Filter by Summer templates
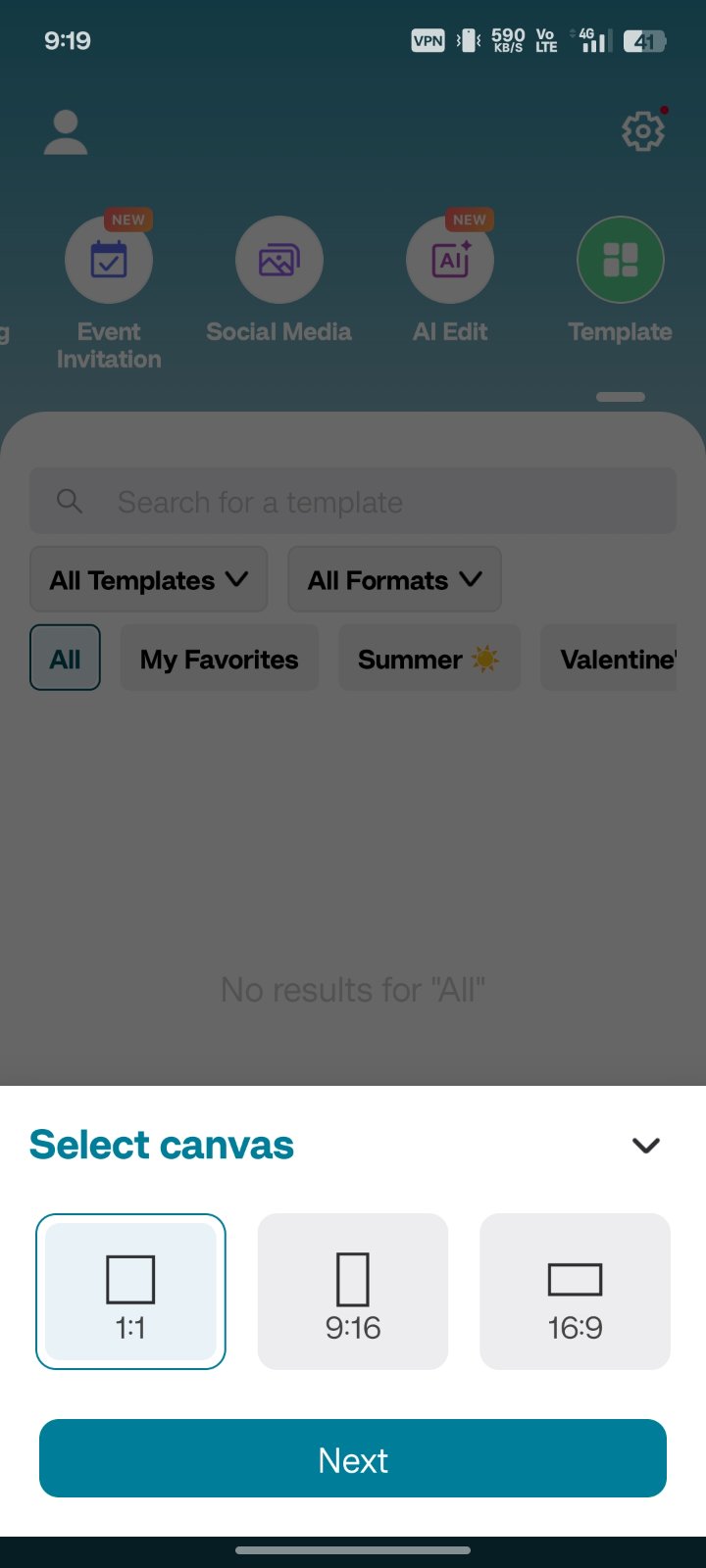The height and width of the screenshot is (1568, 706). [429, 658]
